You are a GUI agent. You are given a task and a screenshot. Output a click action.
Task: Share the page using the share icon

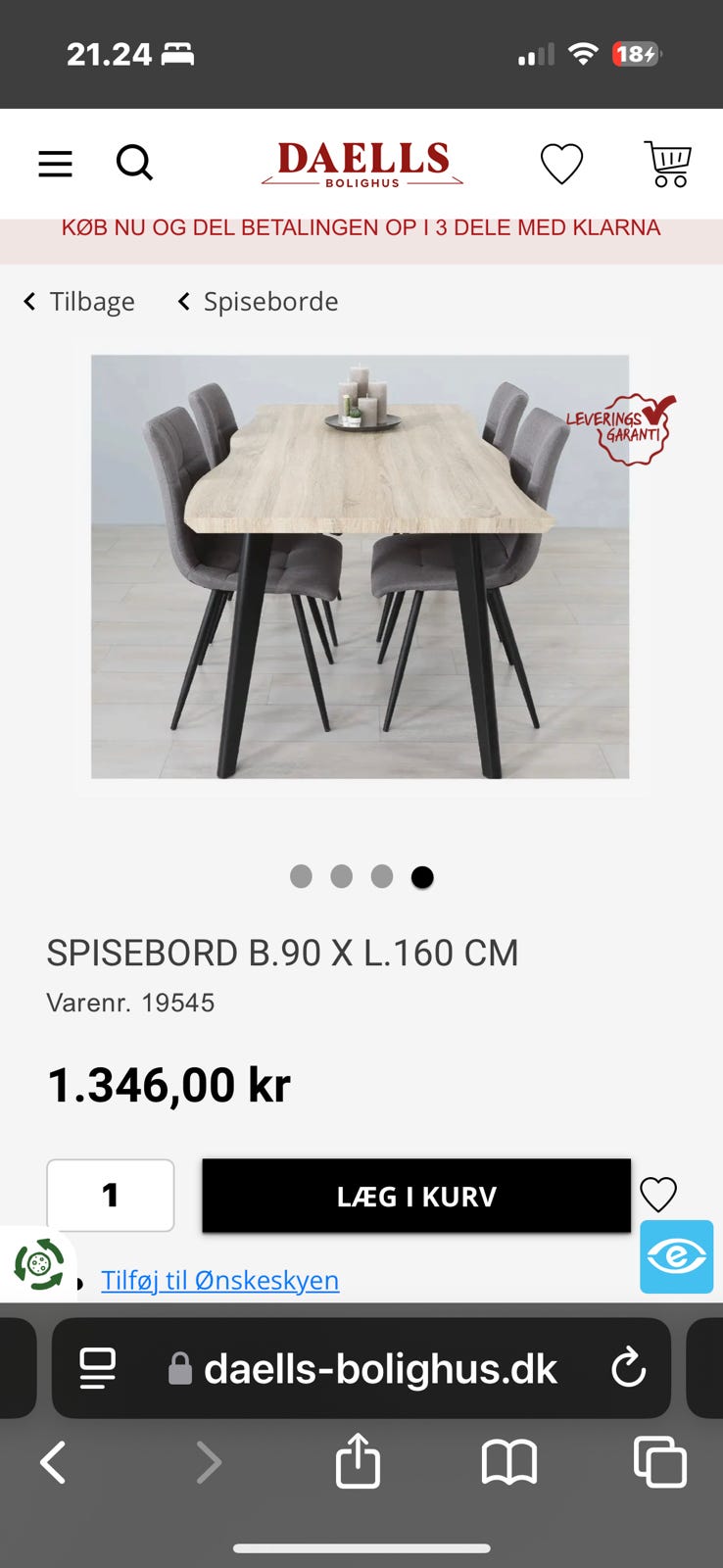pyautogui.click(x=358, y=1462)
